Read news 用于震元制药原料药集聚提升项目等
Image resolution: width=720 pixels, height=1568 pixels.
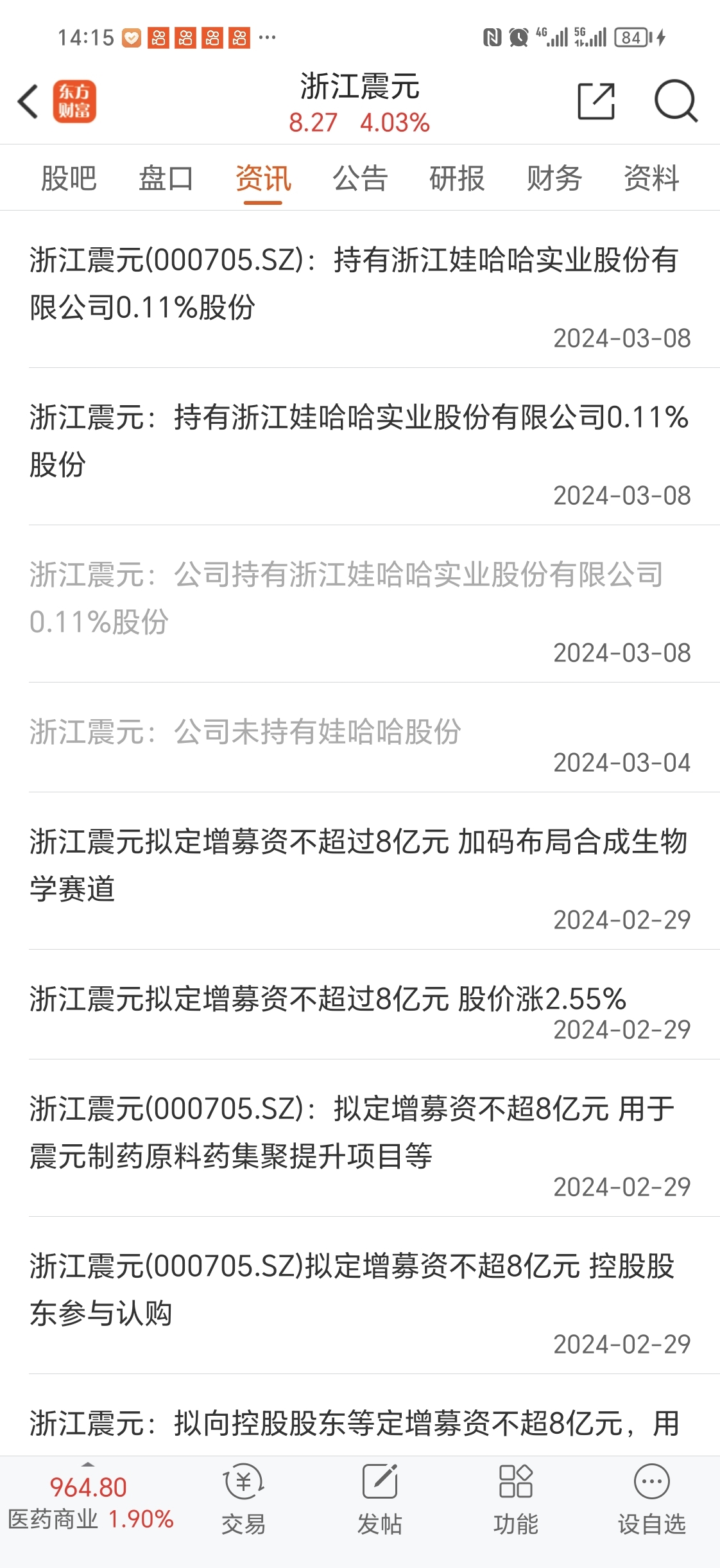pyautogui.click(x=352, y=1132)
